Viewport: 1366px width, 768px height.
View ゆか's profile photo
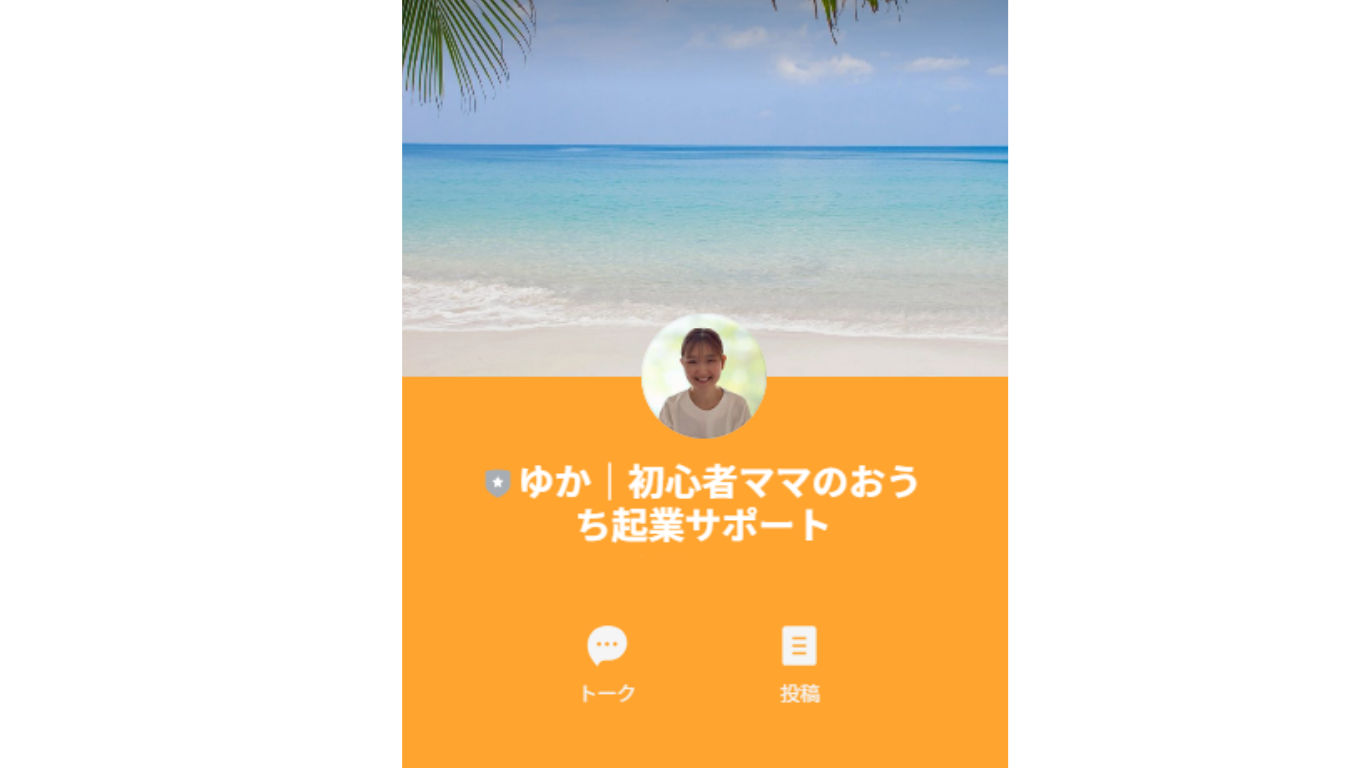(x=704, y=377)
